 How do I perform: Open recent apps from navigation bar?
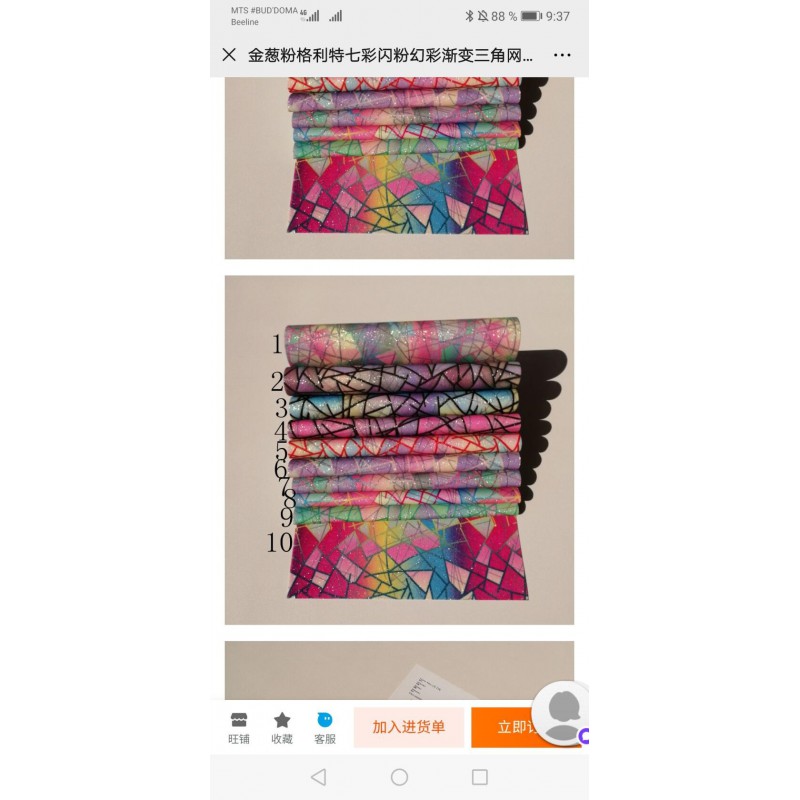(480, 777)
